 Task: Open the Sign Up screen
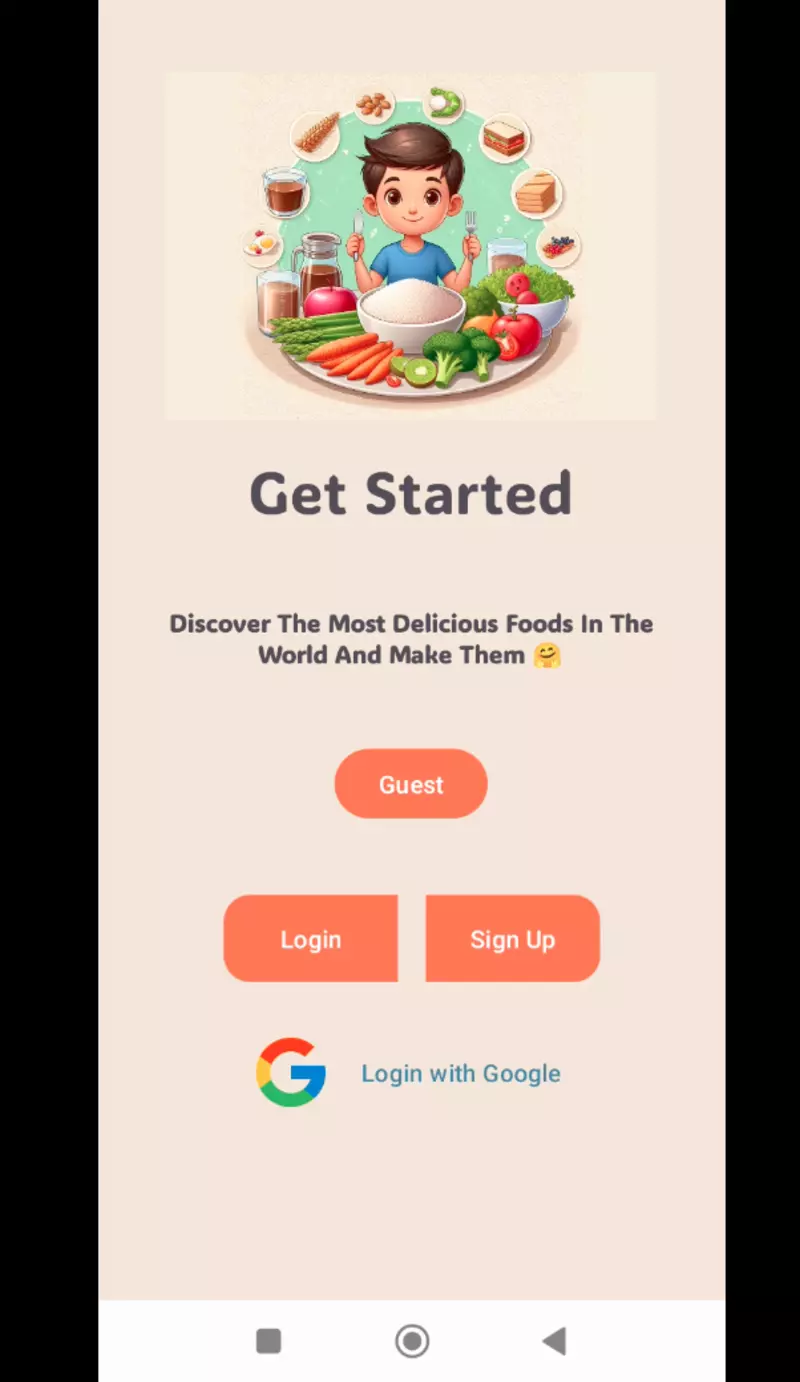coord(512,939)
